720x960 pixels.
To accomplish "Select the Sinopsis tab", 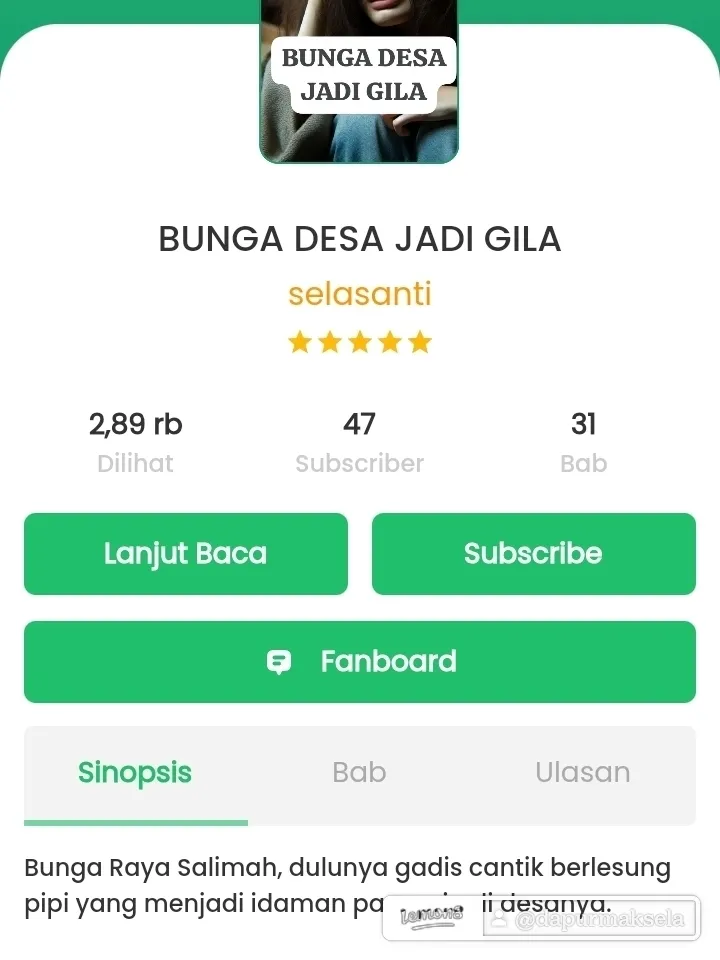I will pyautogui.click(x=135, y=773).
